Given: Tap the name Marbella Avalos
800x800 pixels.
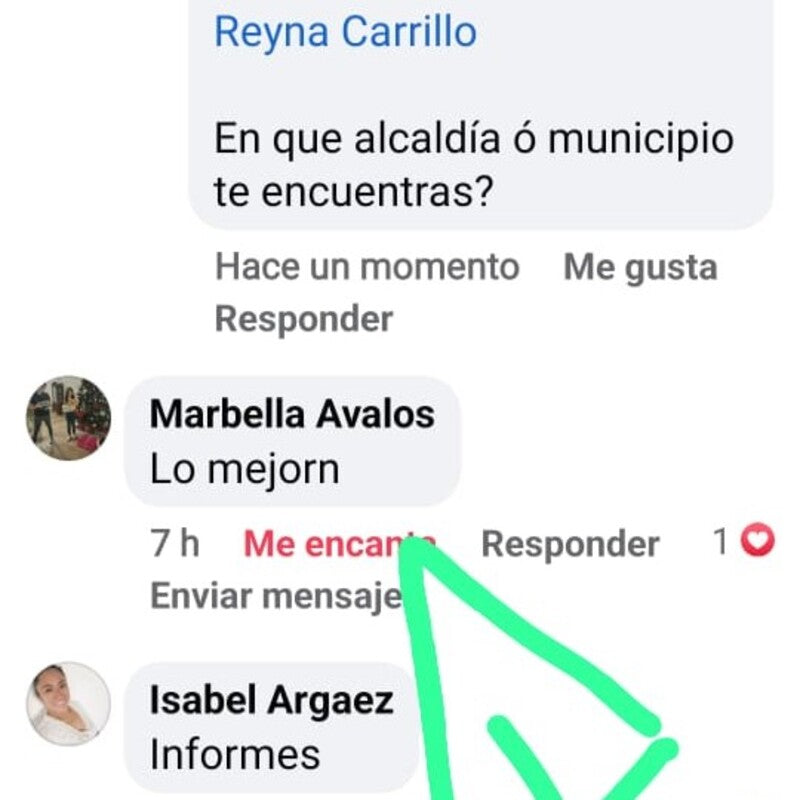Looking at the screenshot, I should (x=292, y=414).
